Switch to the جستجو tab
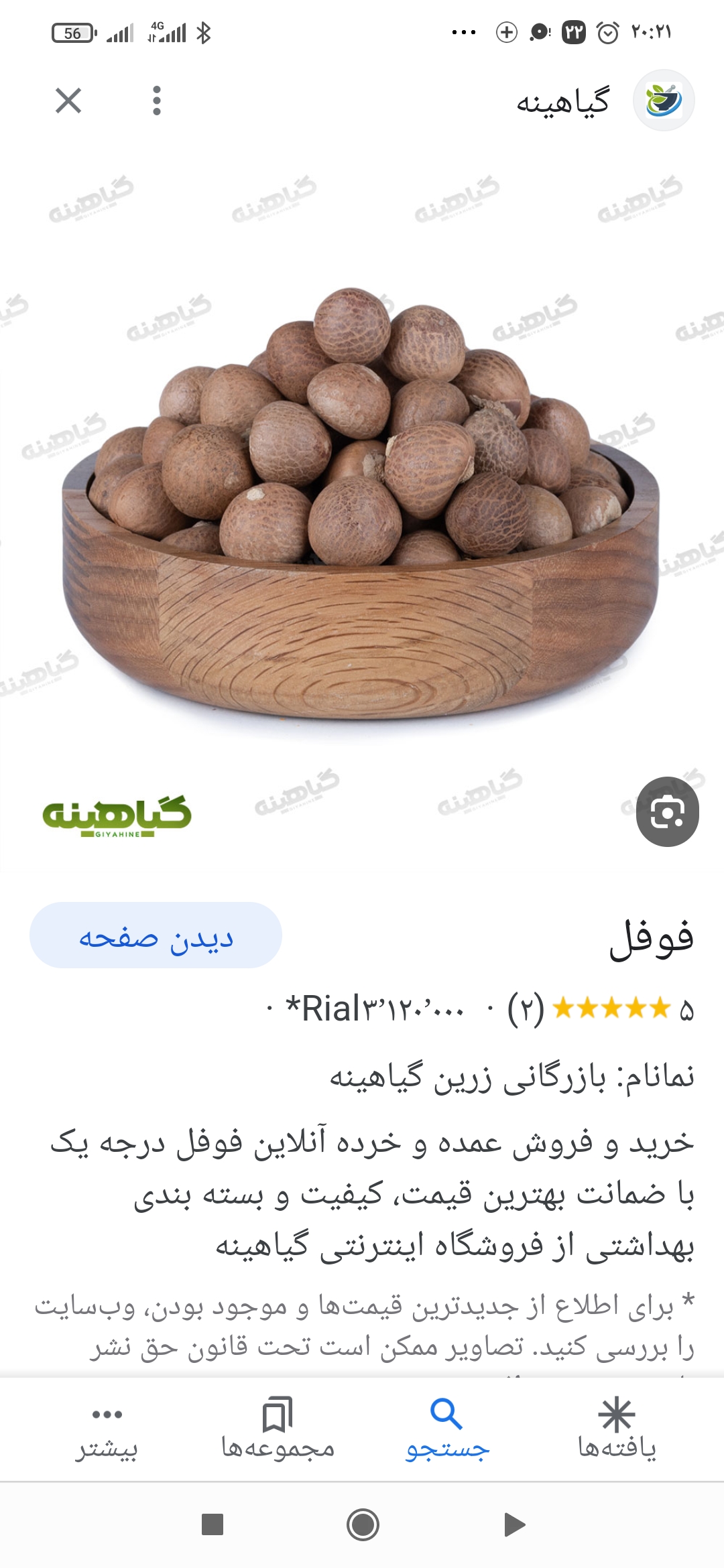The image size is (724, 1568). [x=447, y=1429]
